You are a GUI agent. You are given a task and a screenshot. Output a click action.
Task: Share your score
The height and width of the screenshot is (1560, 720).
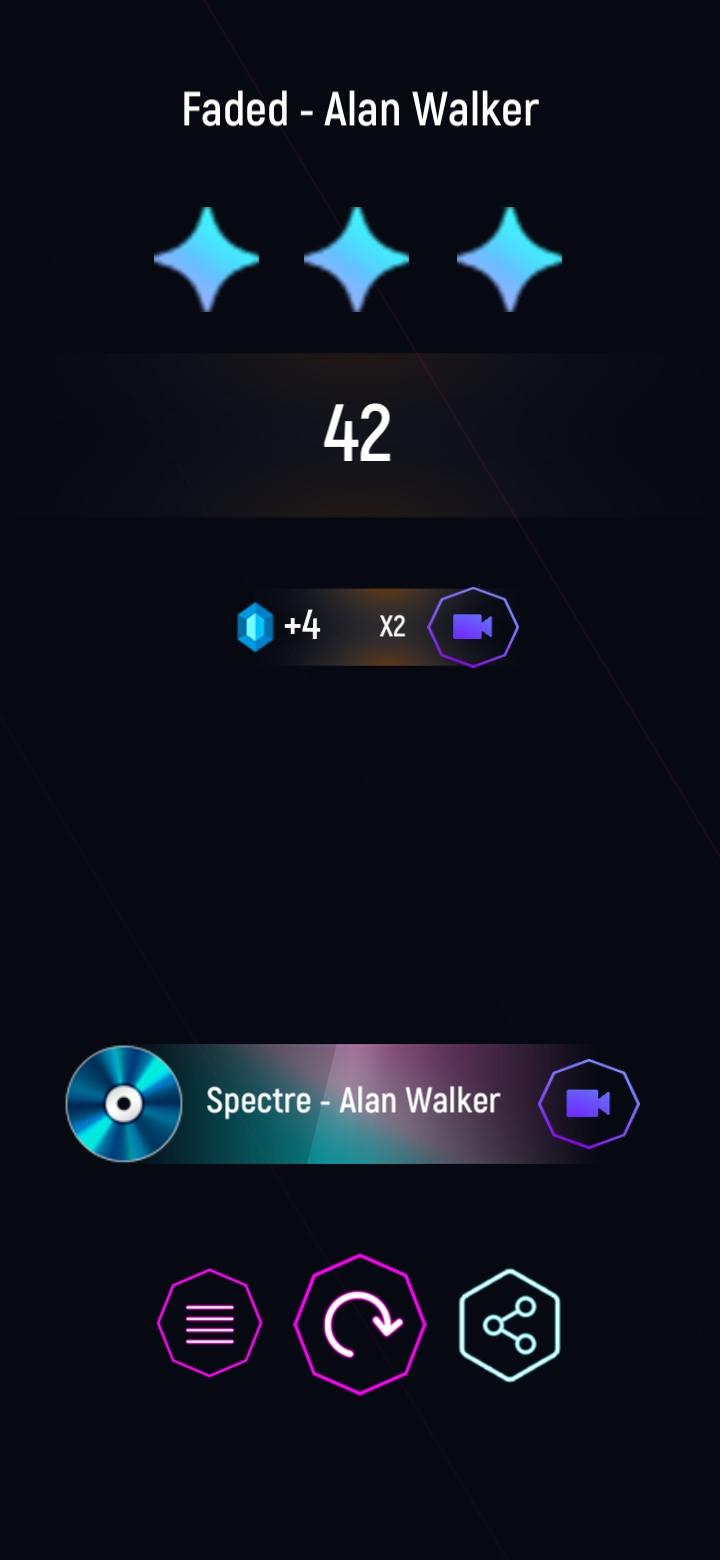(510, 1324)
